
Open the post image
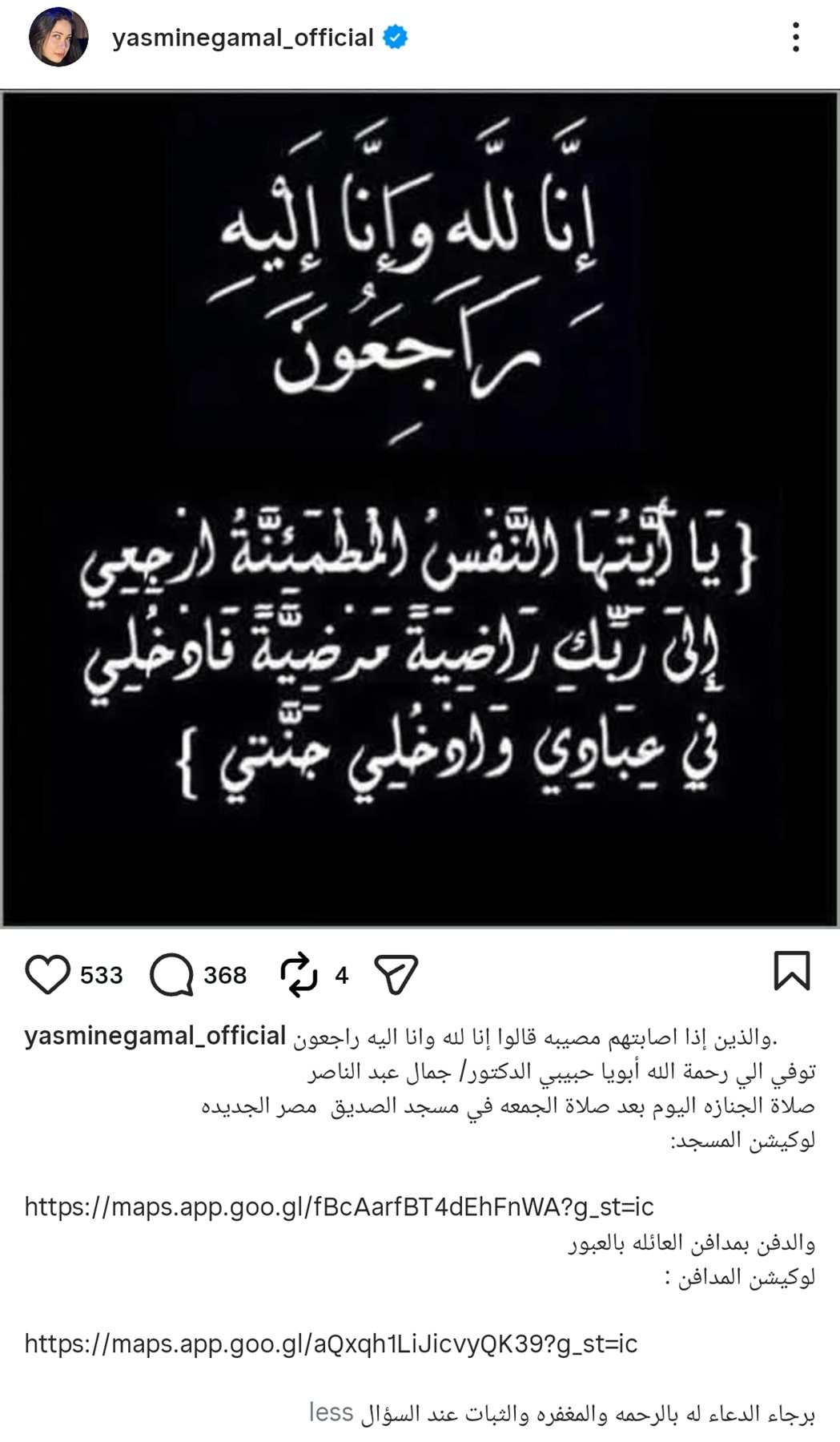(x=420, y=510)
